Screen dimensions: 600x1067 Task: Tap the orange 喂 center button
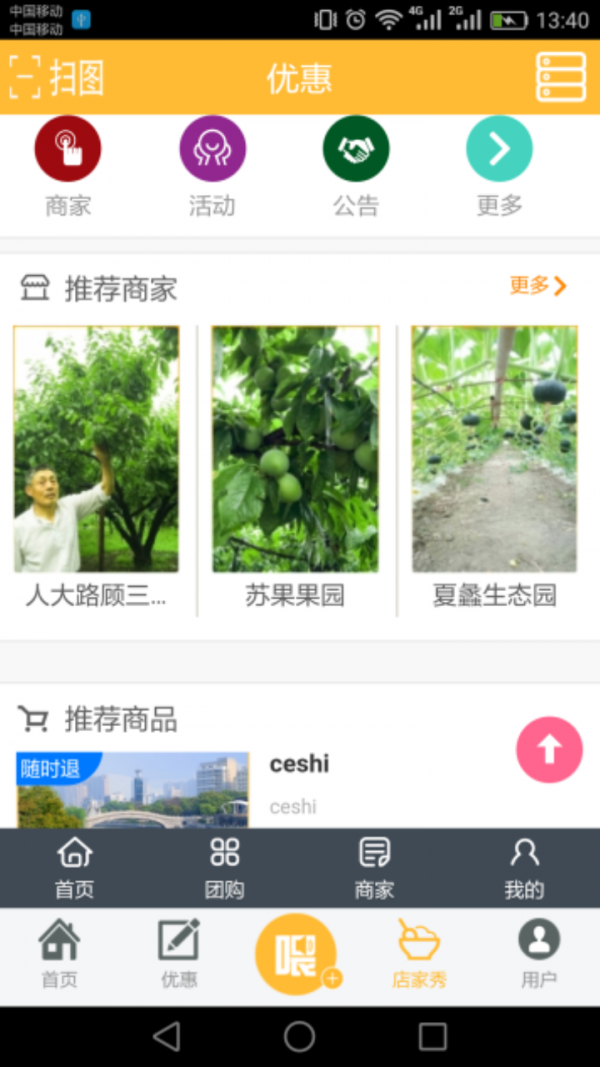(x=297, y=954)
